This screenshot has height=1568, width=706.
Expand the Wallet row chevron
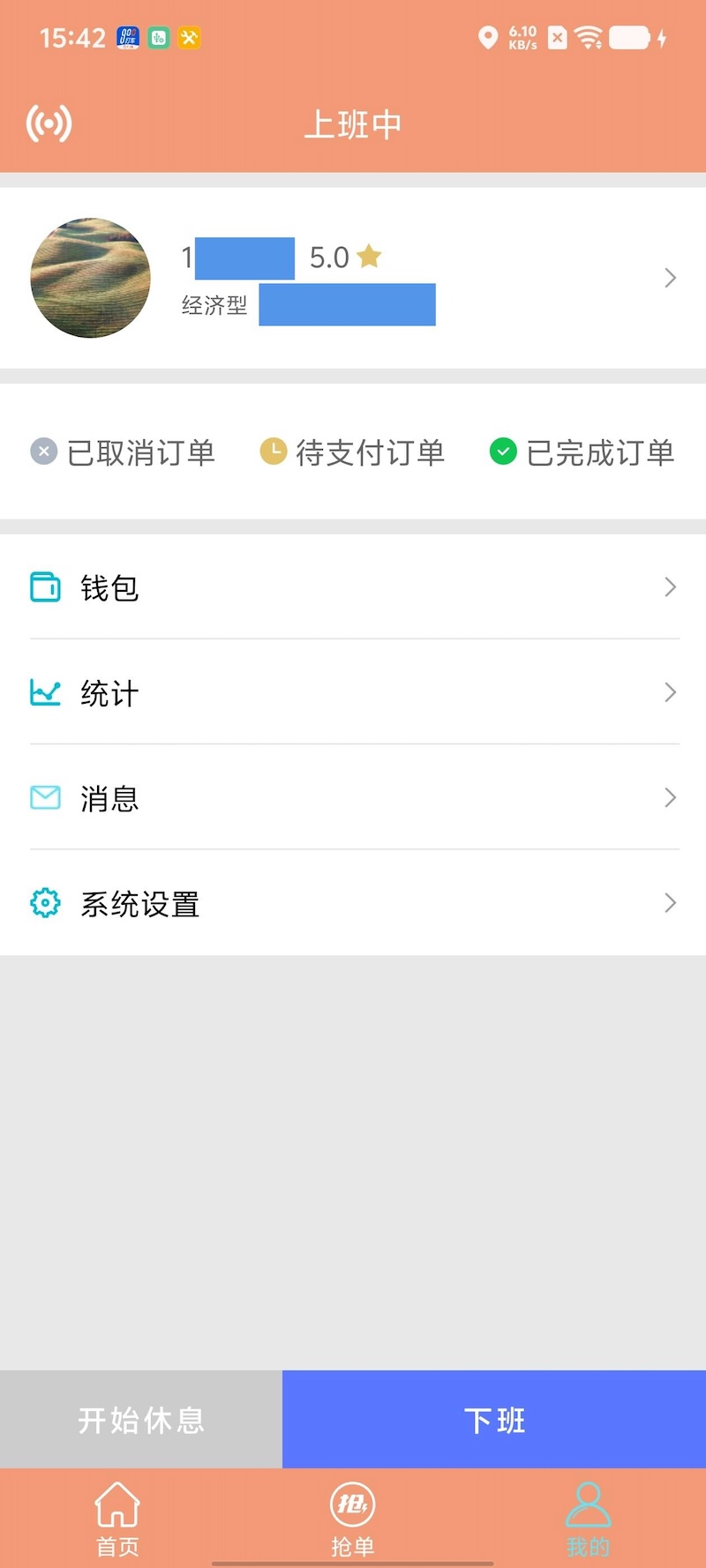coord(669,586)
